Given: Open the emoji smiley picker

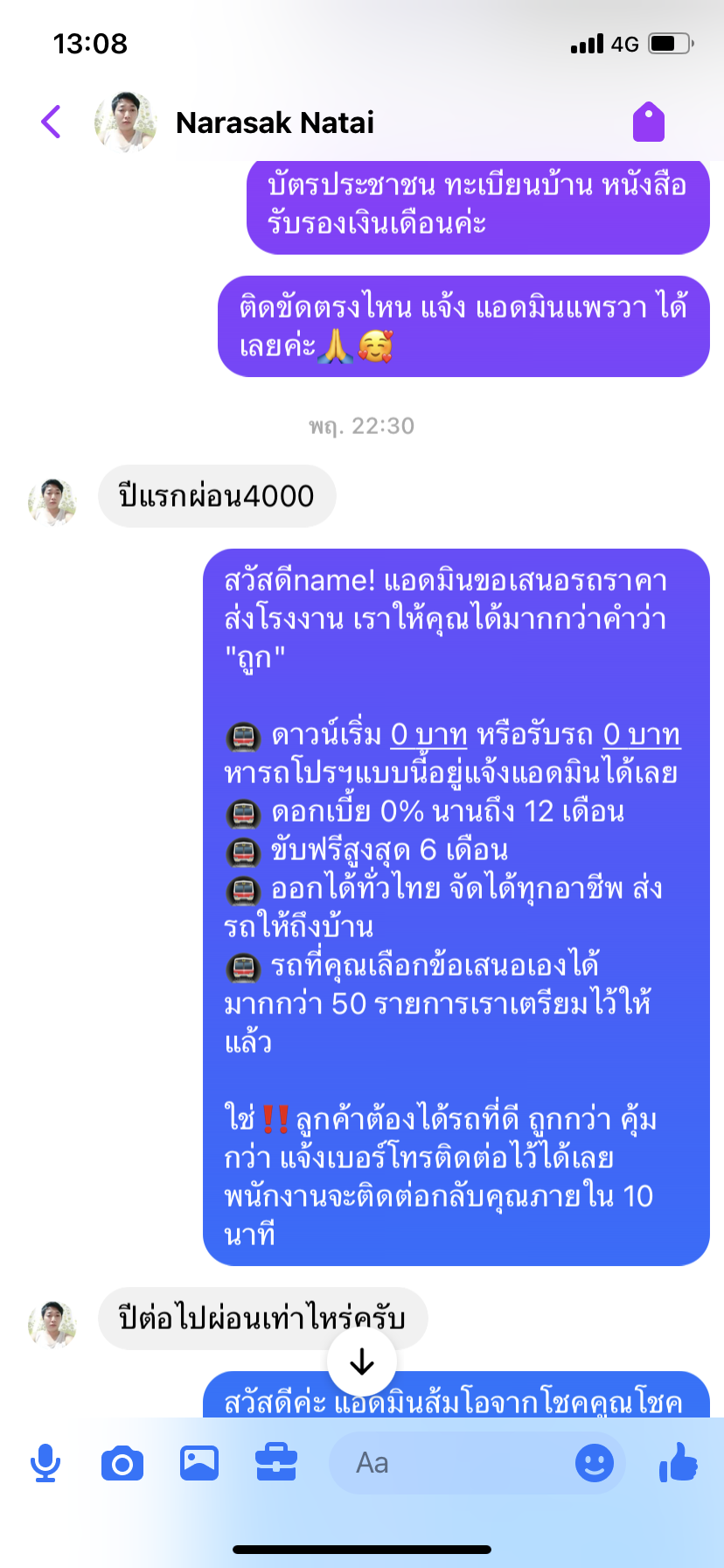Looking at the screenshot, I should tap(595, 1463).
